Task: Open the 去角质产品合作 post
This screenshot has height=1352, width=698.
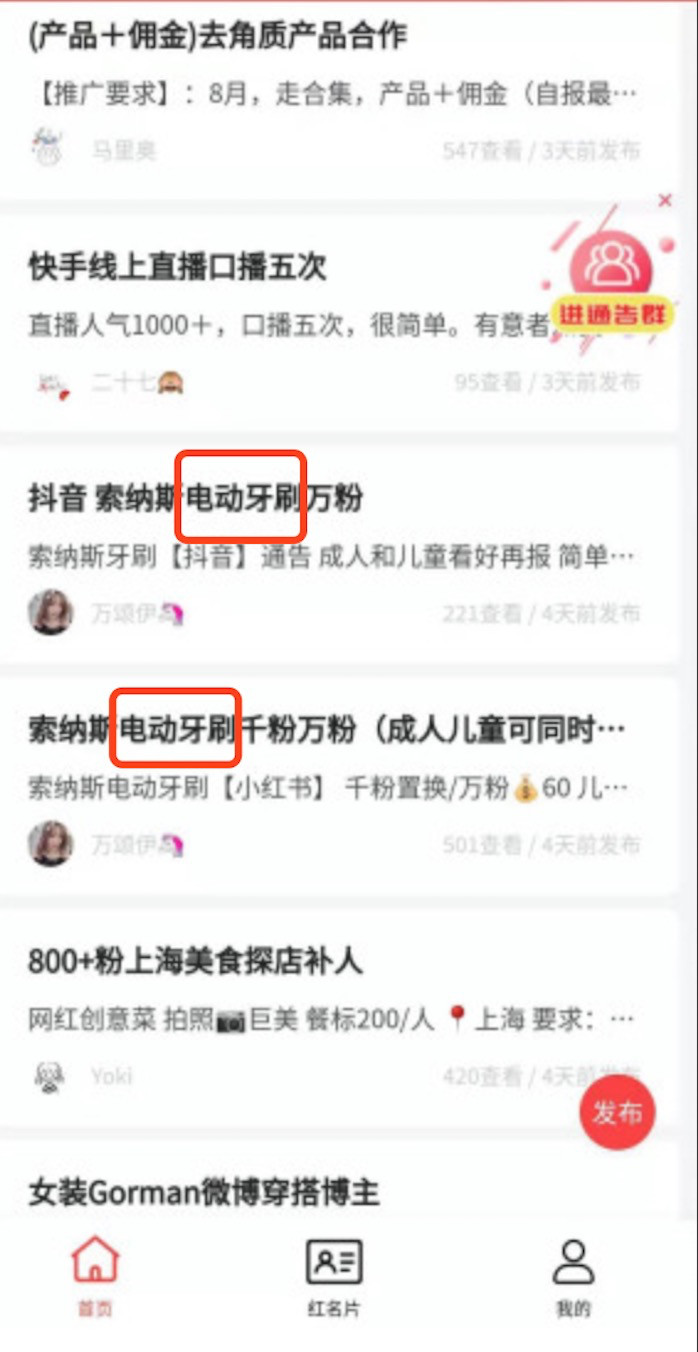Action: tap(217, 37)
